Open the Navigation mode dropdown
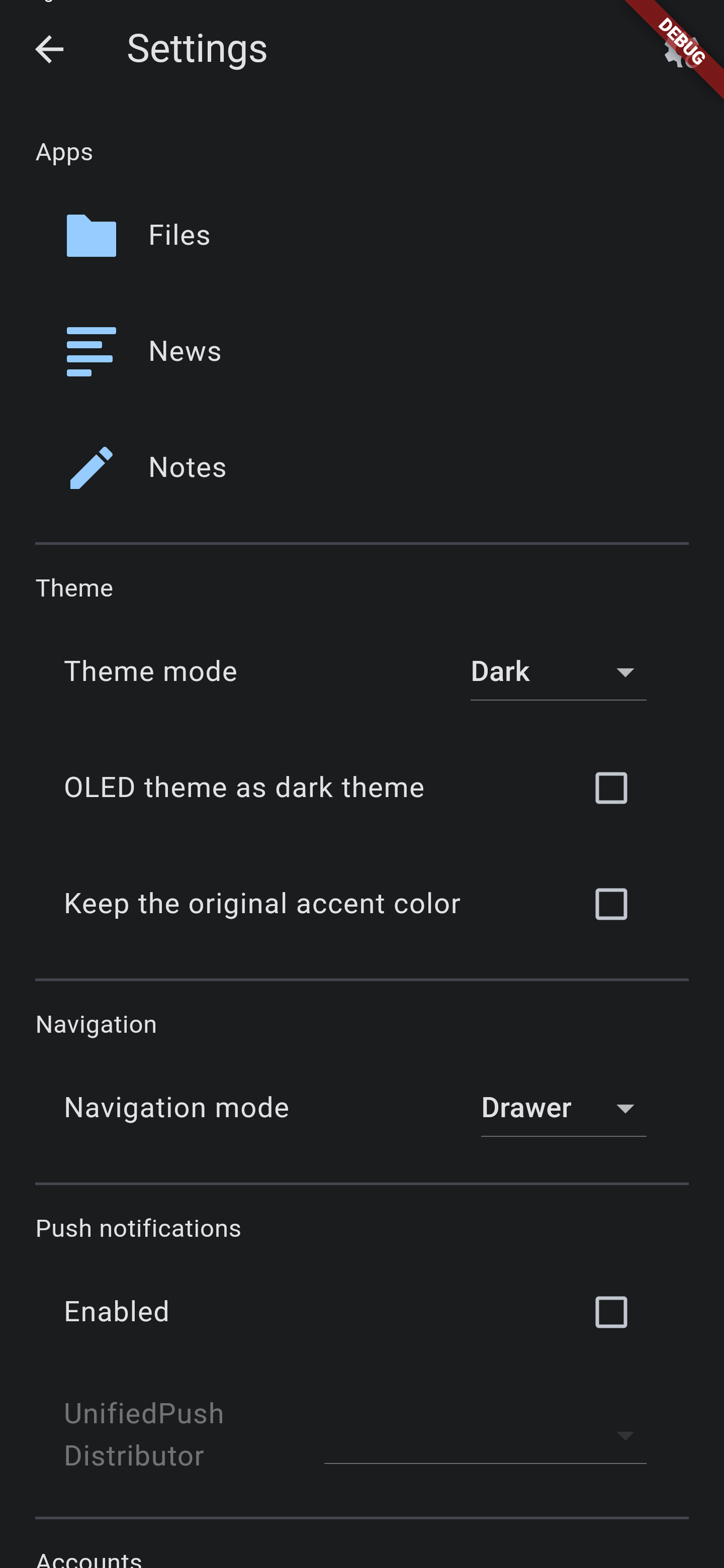 563,1109
